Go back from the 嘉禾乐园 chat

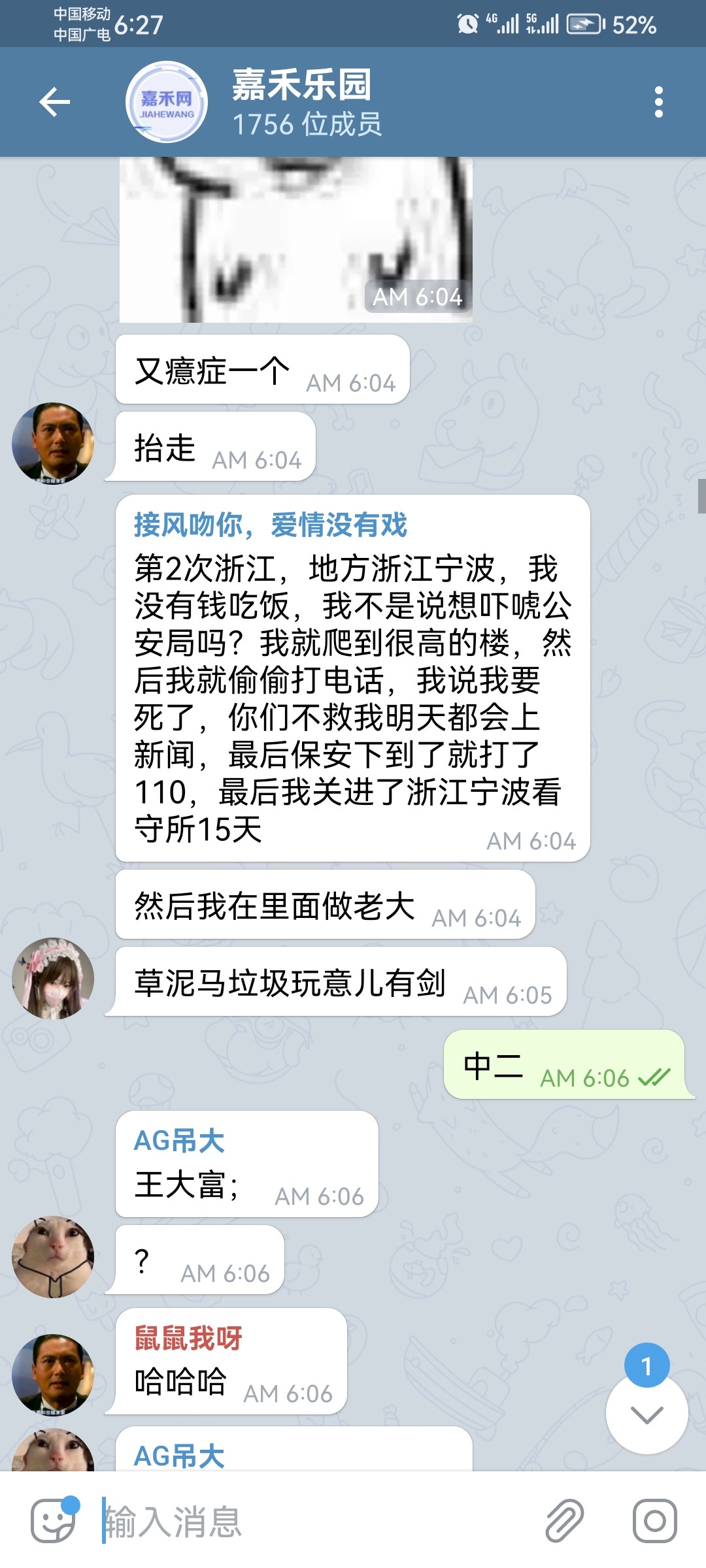click(55, 102)
